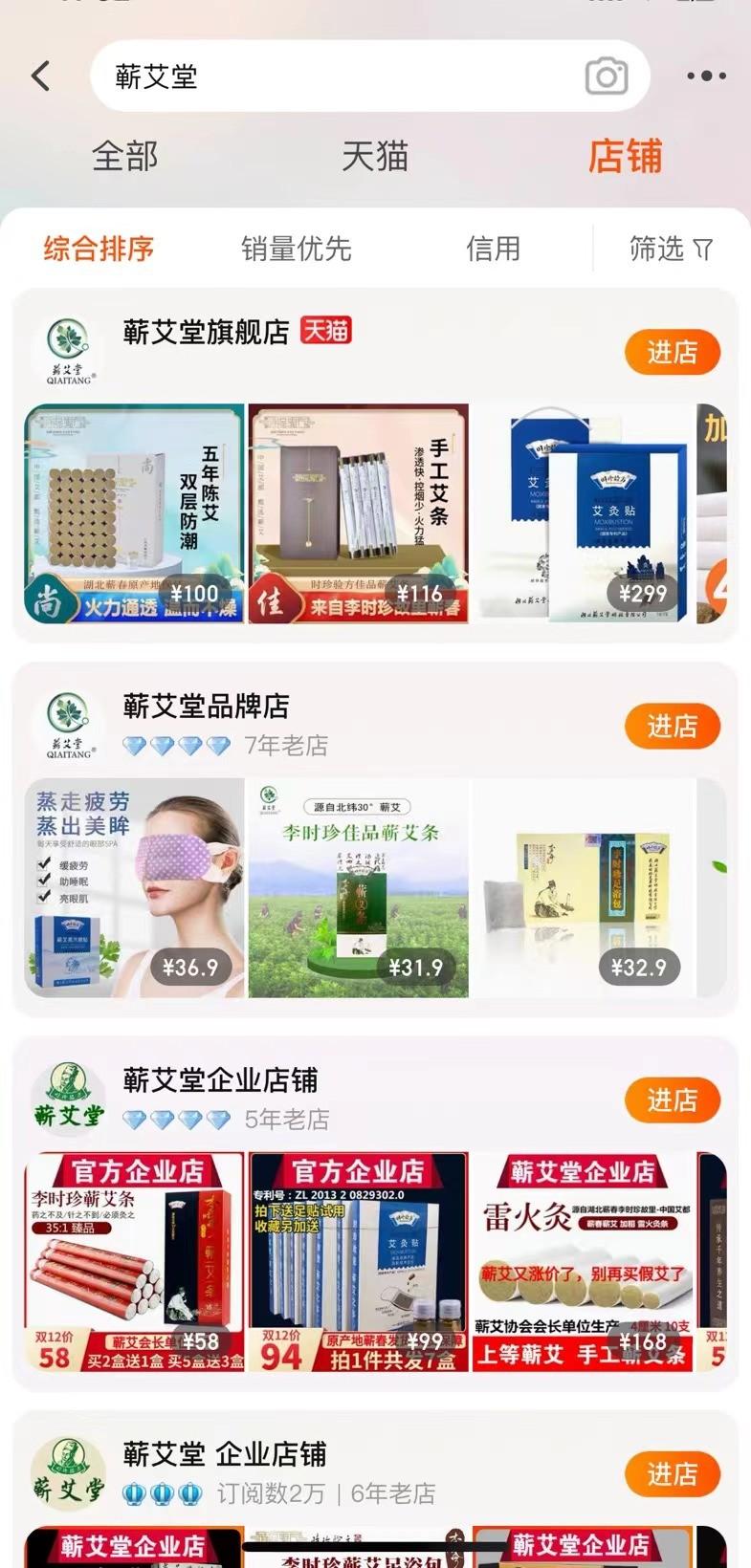
Task: Open the 筛选 filter
Action: pyautogui.click(x=670, y=249)
